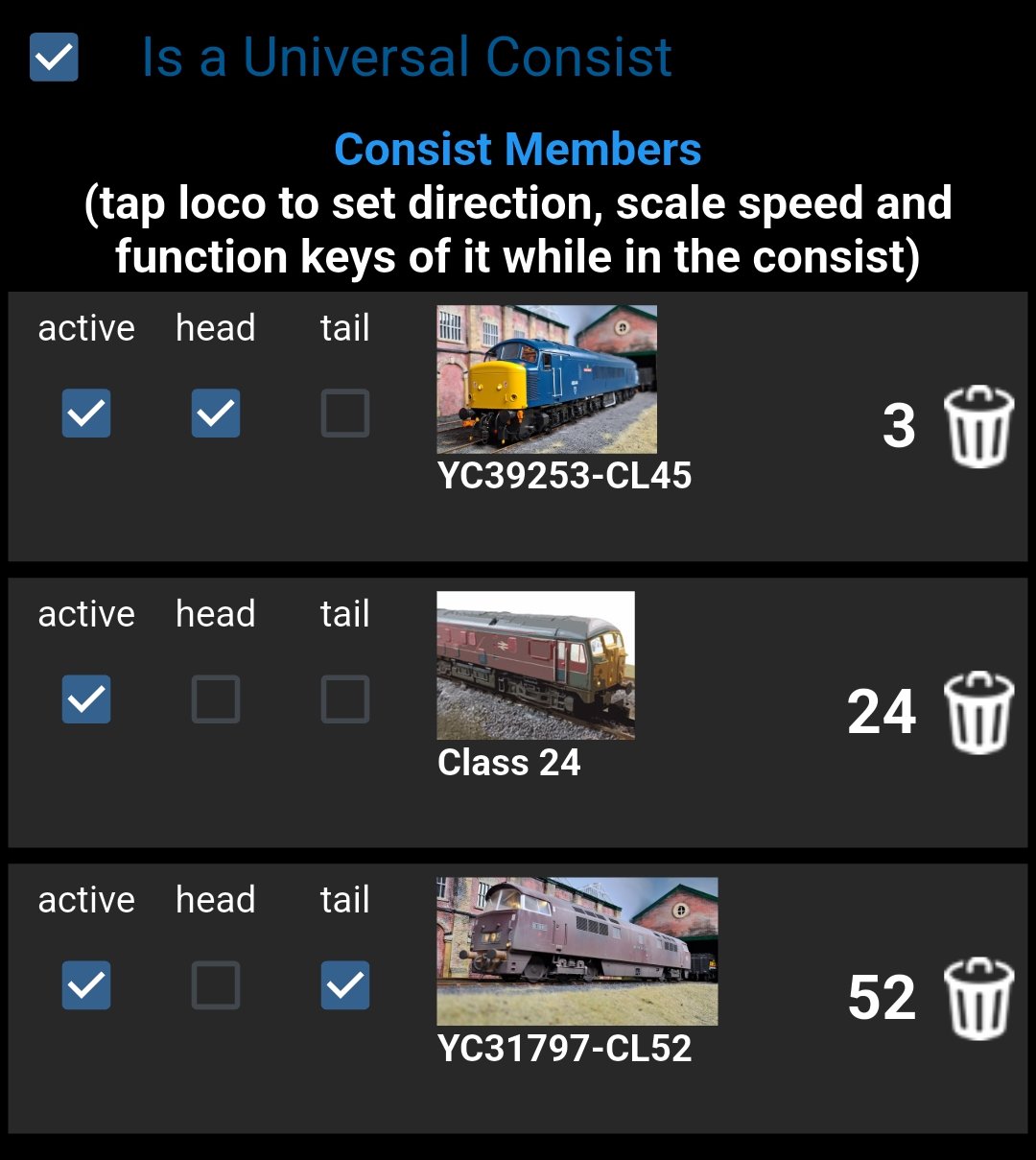
Task: Toggle active for Class 24
Action: click(86, 699)
